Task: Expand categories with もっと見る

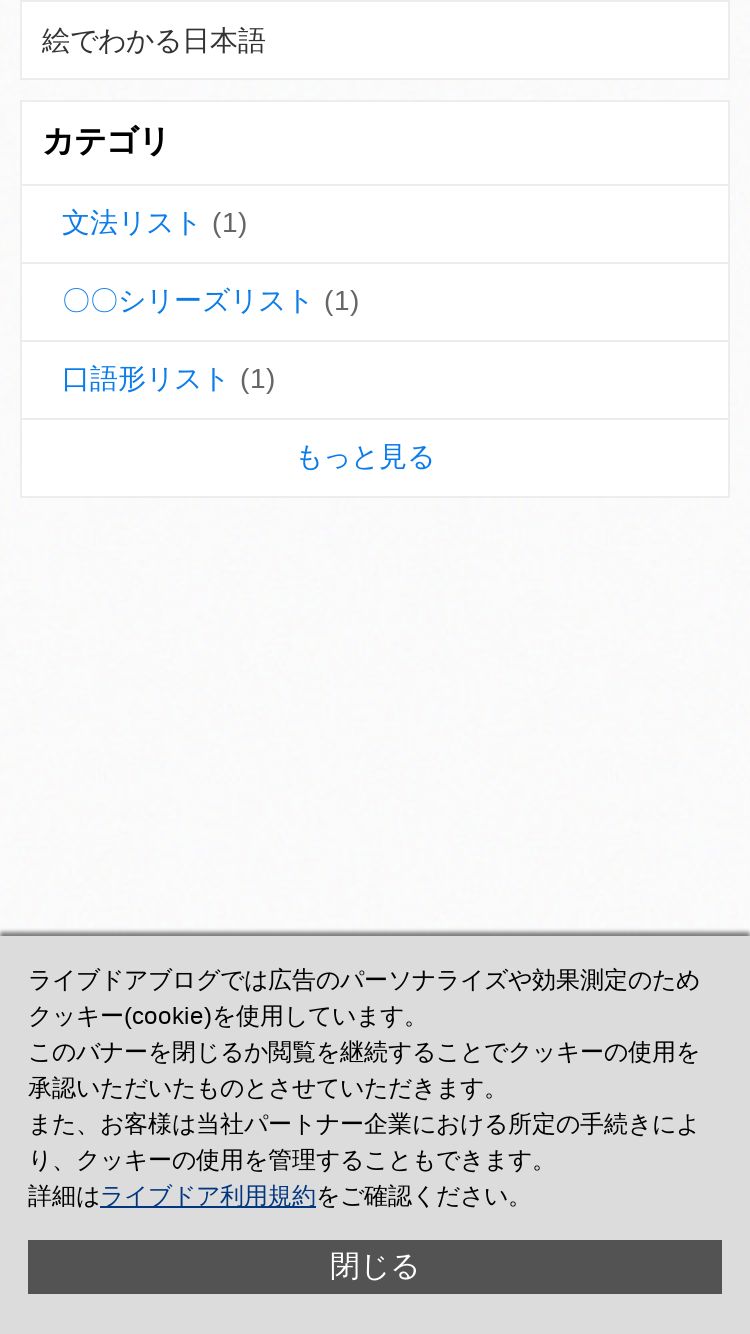Action: click(366, 457)
